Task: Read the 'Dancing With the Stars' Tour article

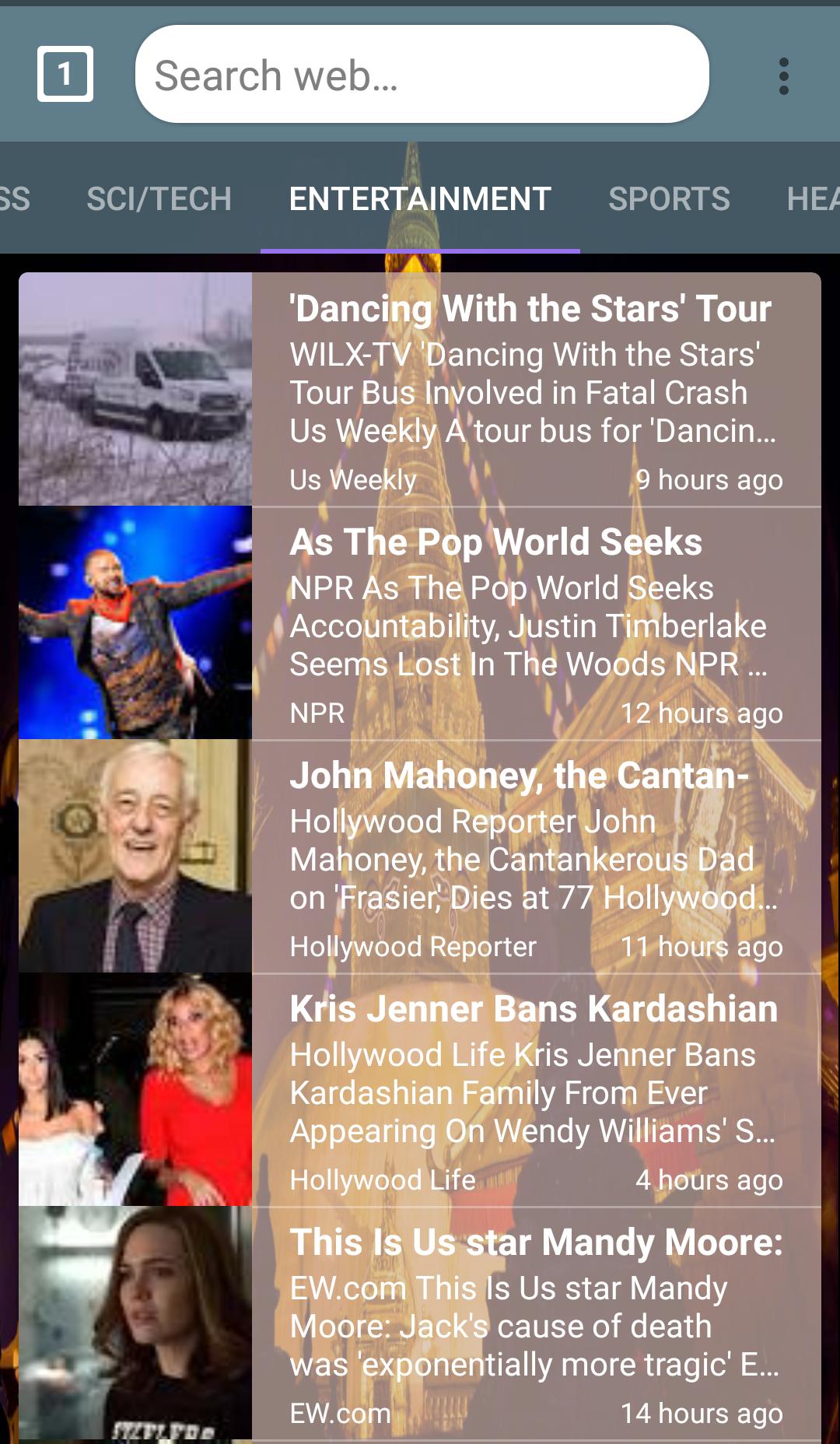Action: 534,389
